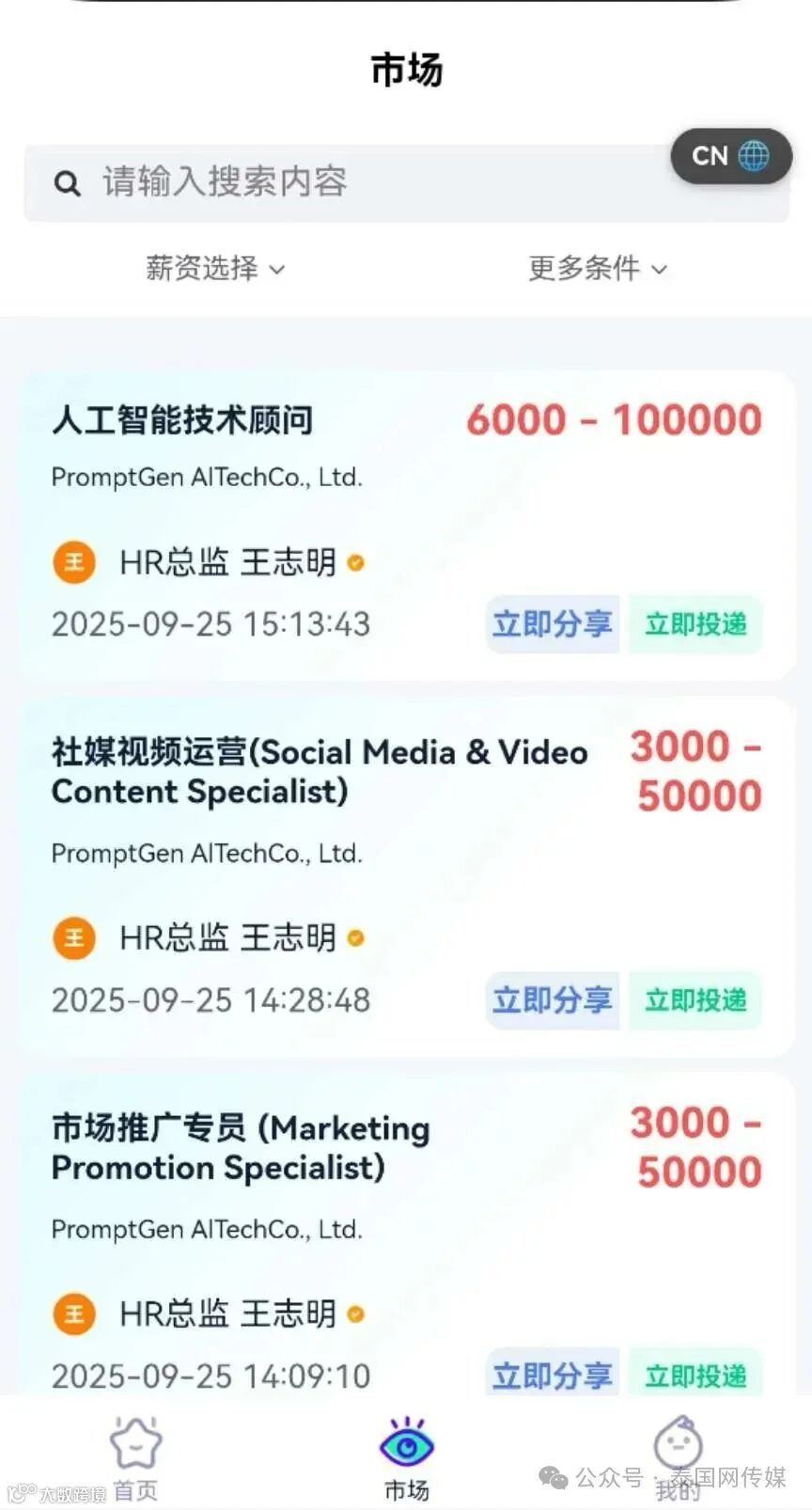Tap HR avatar icon on 社媒视频运营 job card
812x1510 pixels.
73,937
